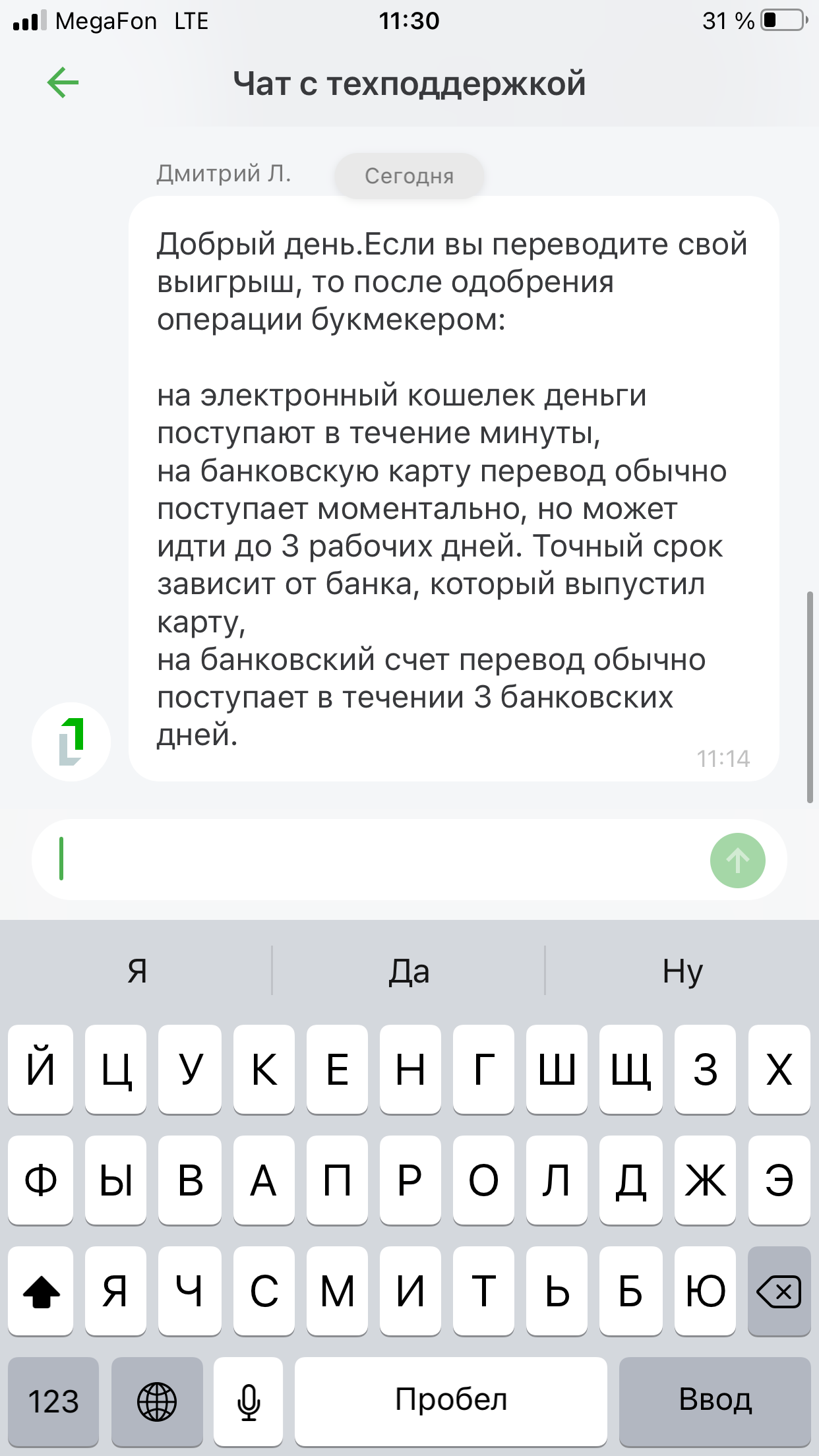Go back from the tech support chat
This screenshot has height=1456, width=819.
[x=63, y=83]
